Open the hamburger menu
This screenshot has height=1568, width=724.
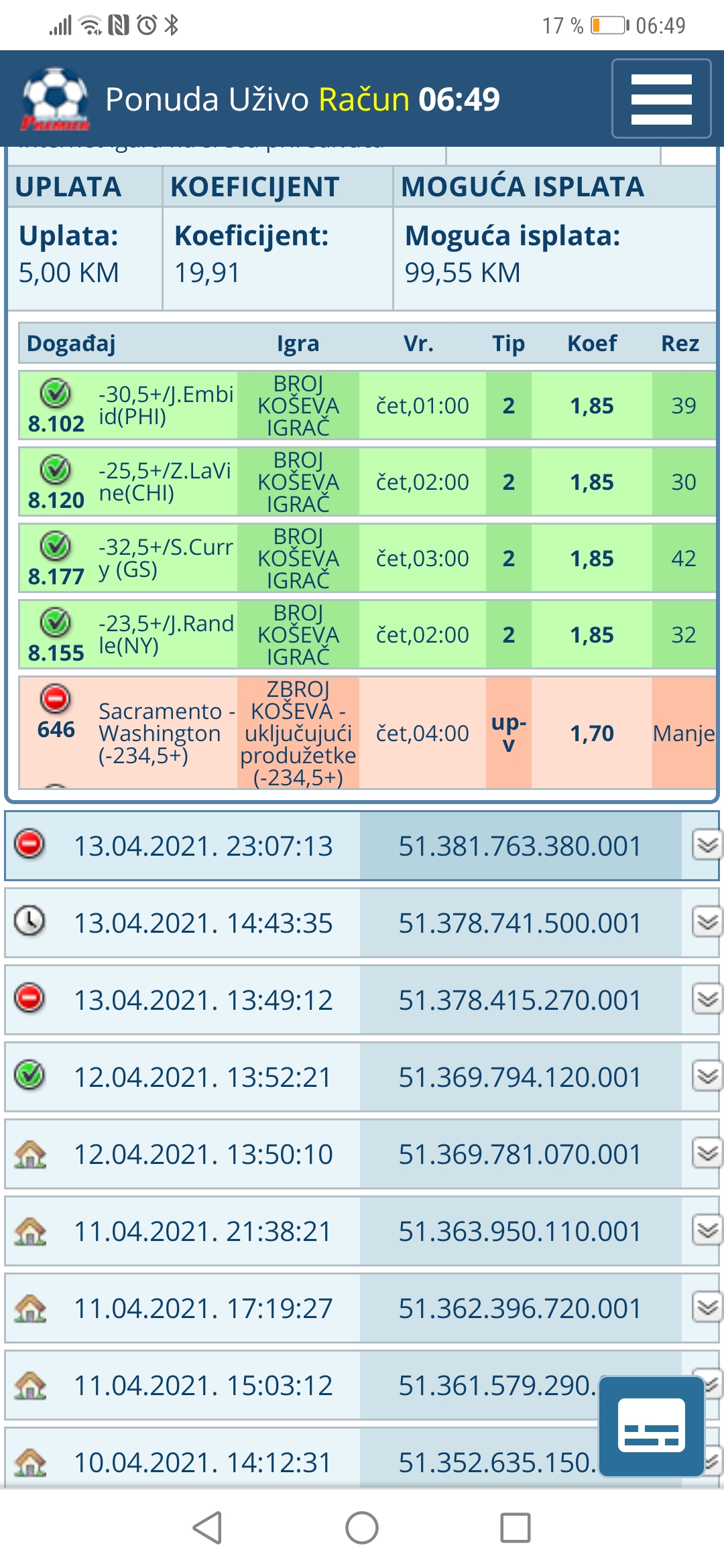pos(661,99)
